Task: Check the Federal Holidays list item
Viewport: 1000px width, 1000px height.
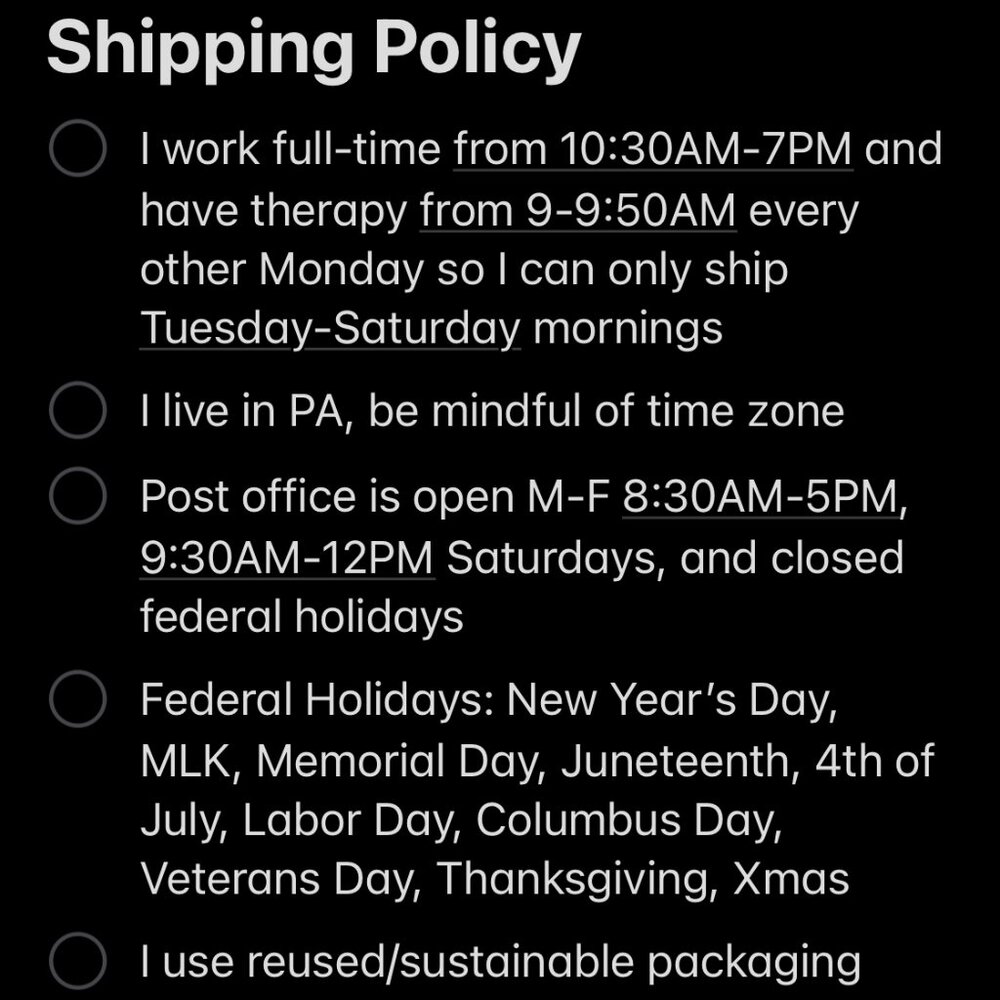Action: tap(77, 699)
